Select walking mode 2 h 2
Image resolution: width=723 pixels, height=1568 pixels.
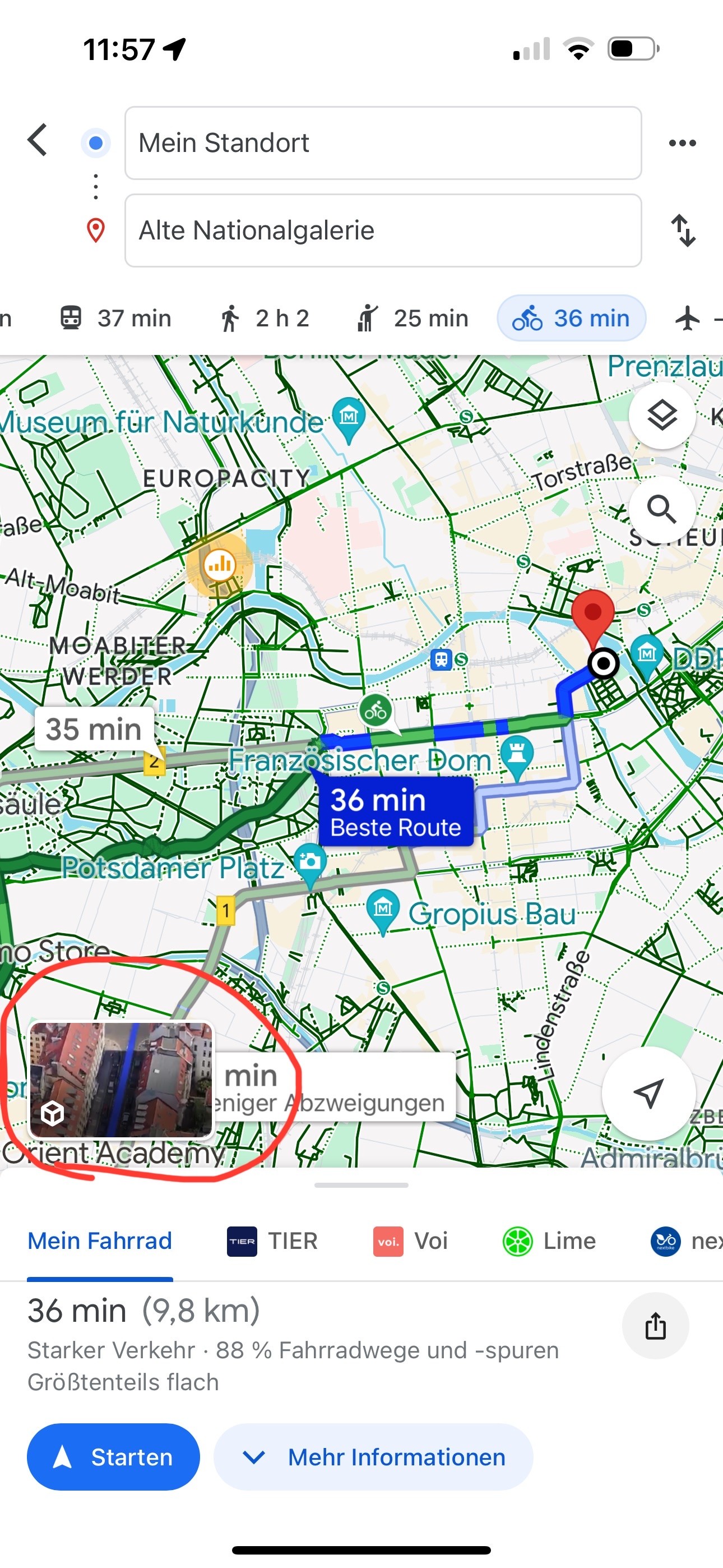tap(264, 319)
